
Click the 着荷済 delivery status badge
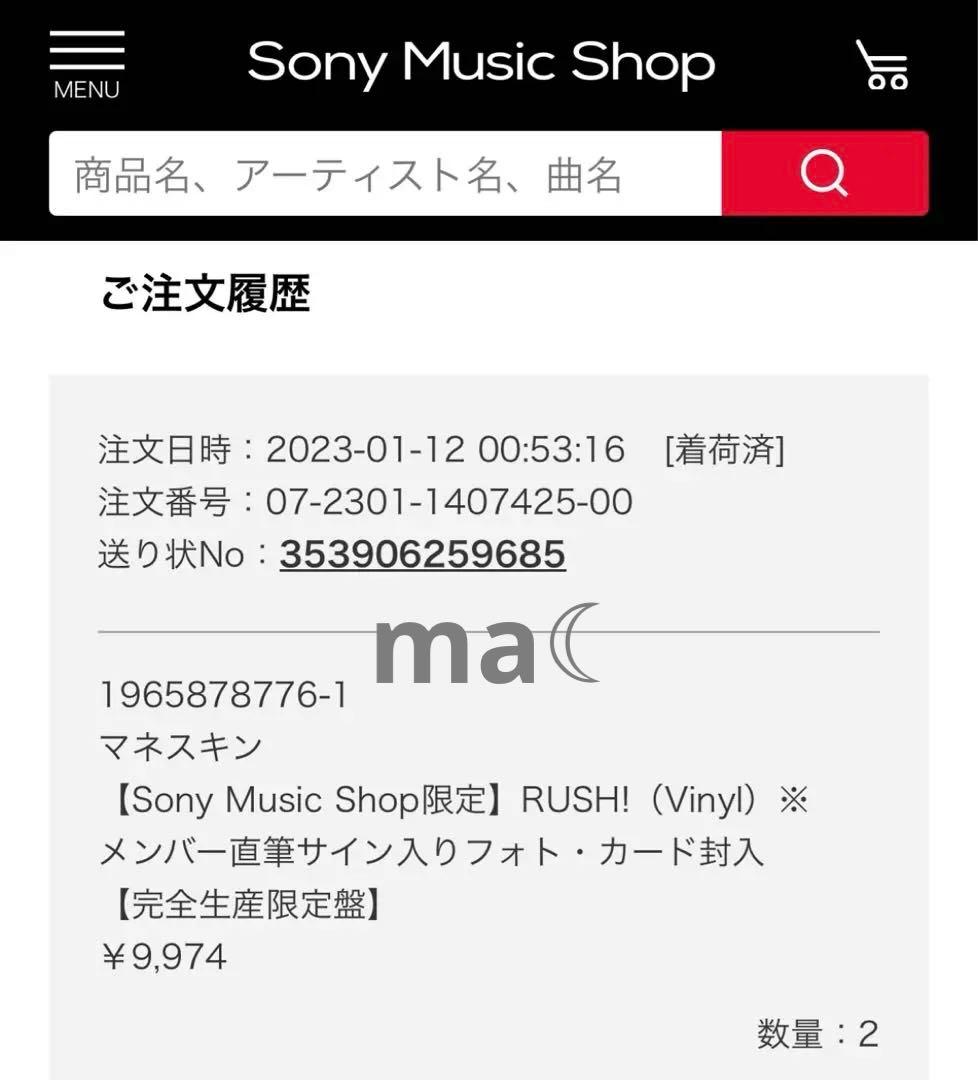pyautogui.click(x=722, y=450)
